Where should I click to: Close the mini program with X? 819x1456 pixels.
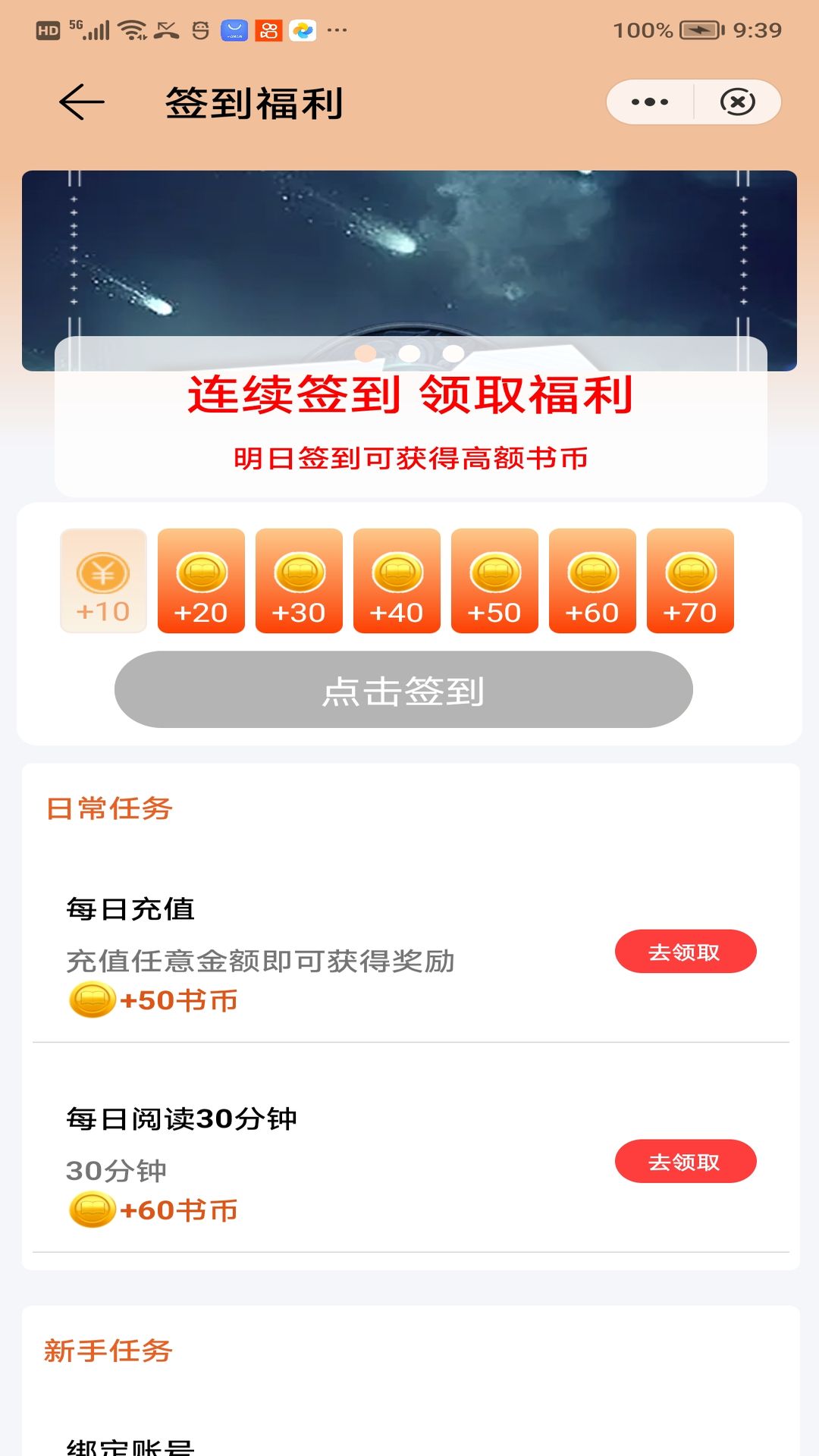(x=737, y=102)
